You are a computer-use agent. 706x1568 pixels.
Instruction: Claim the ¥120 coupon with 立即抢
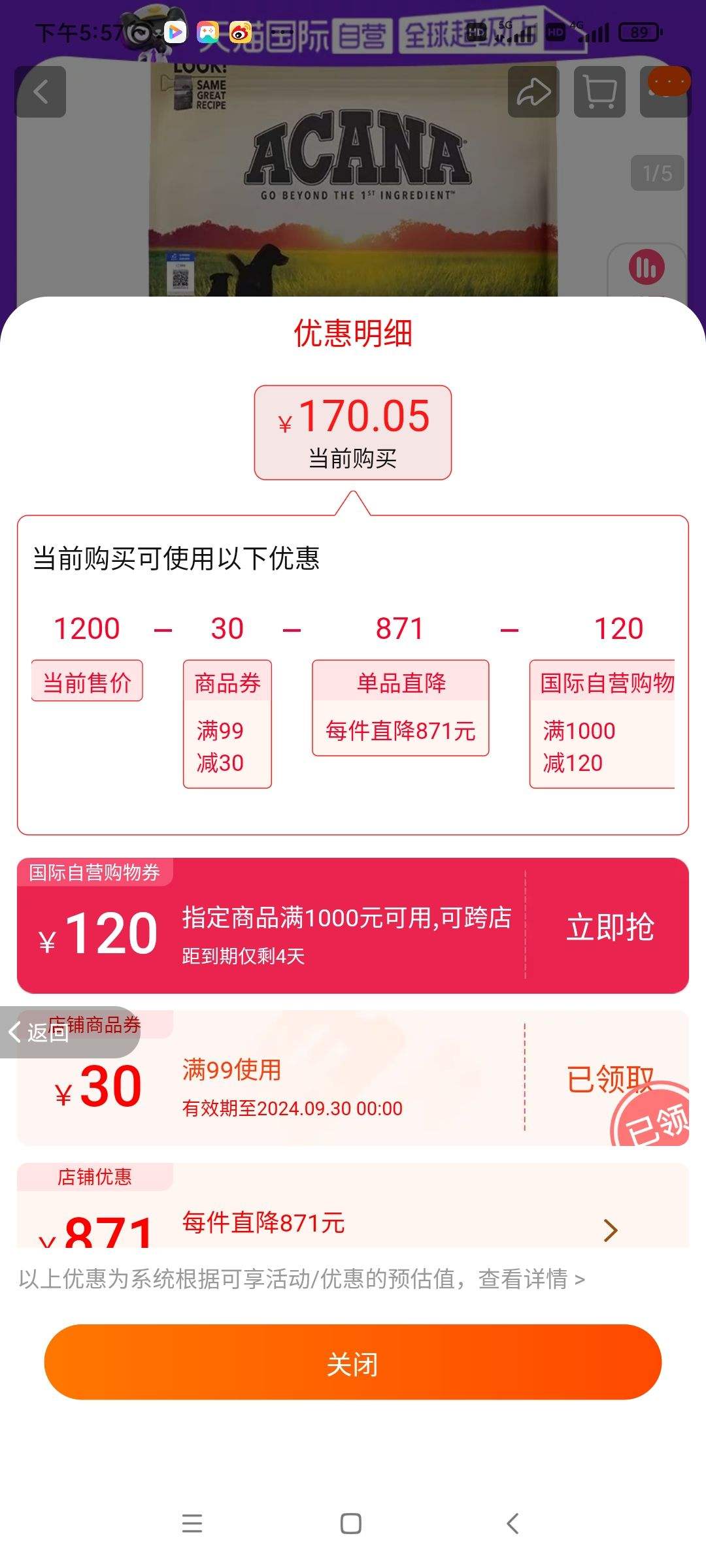point(609,927)
